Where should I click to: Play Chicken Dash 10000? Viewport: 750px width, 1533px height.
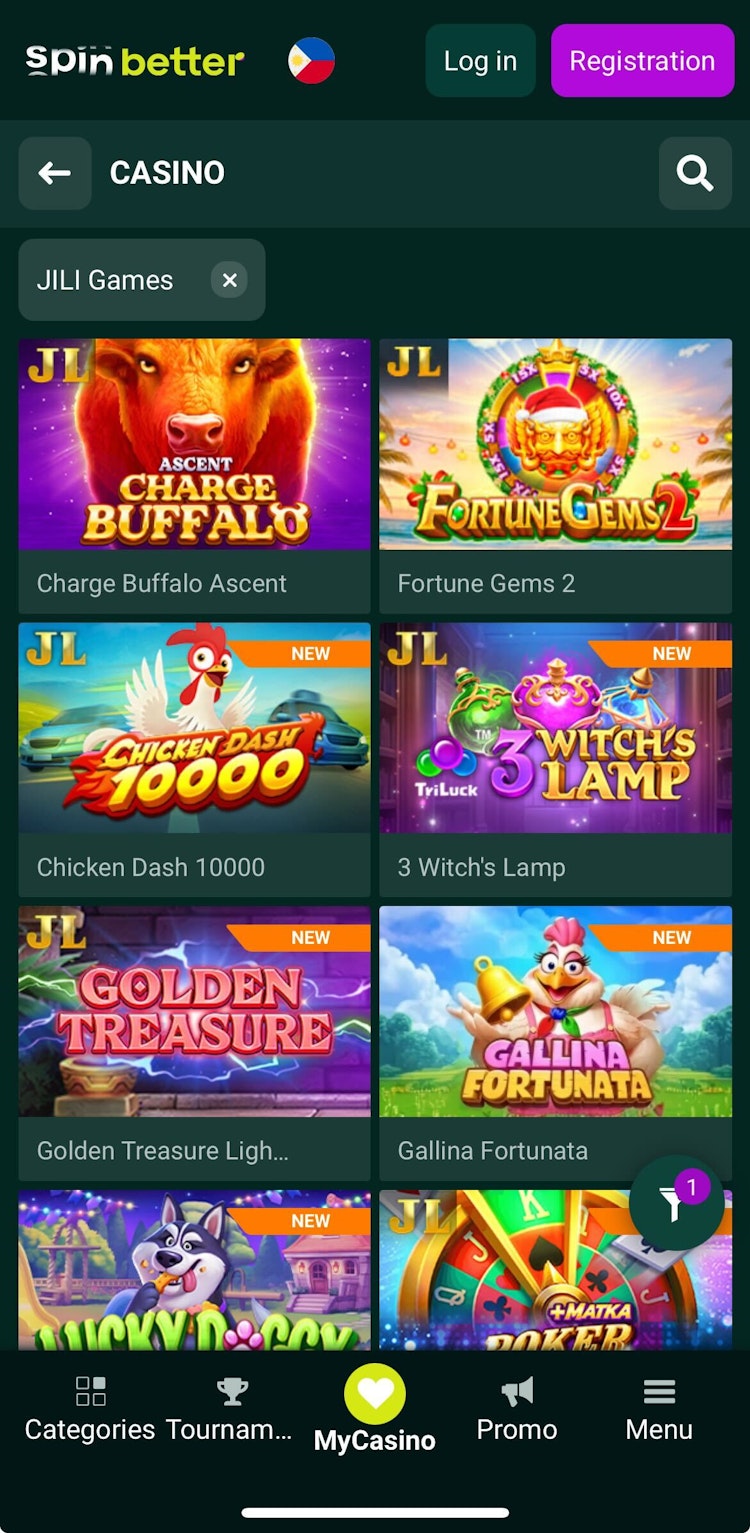[x=194, y=729]
